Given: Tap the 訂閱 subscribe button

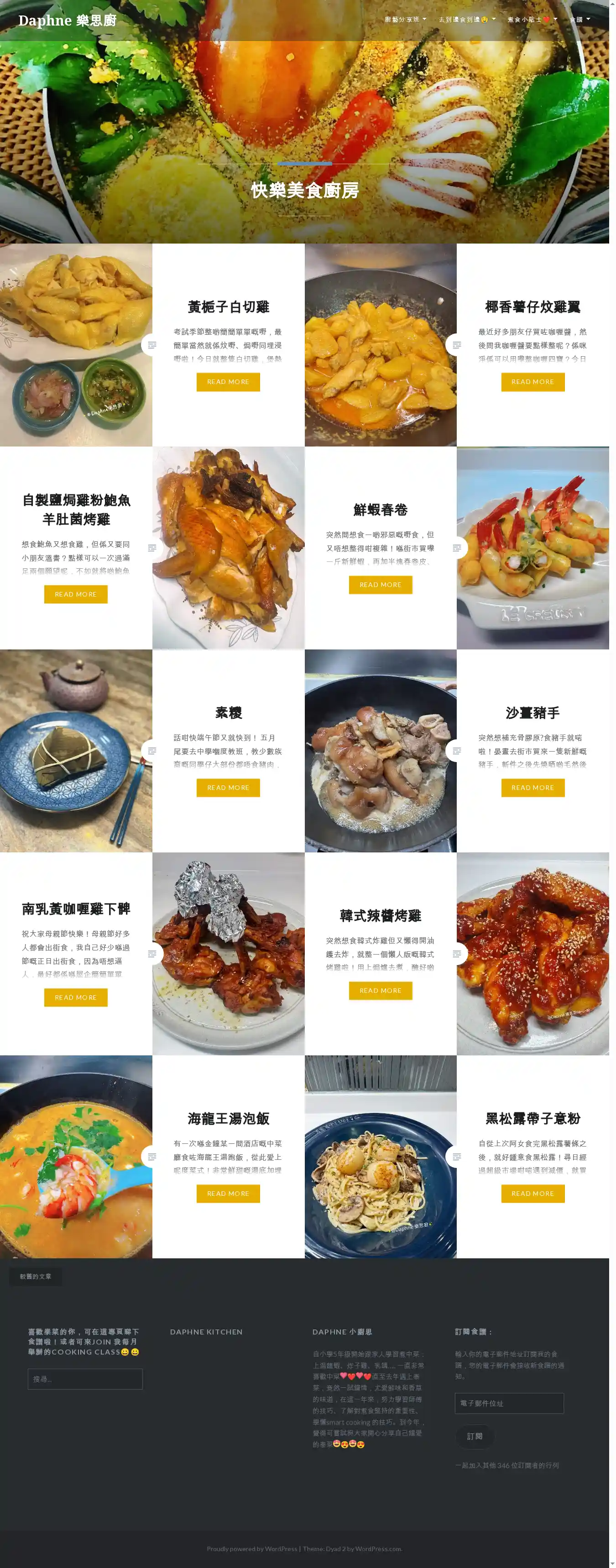Looking at the screenshot, I should click(x=474, y=1436).
